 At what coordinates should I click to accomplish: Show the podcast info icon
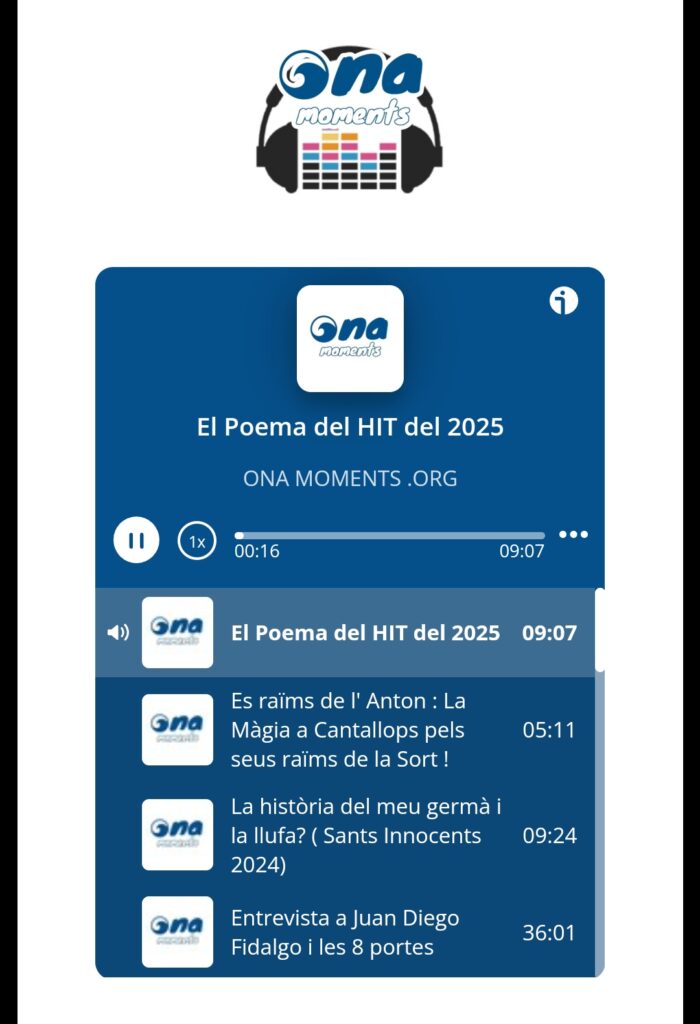tap(564, 300)
